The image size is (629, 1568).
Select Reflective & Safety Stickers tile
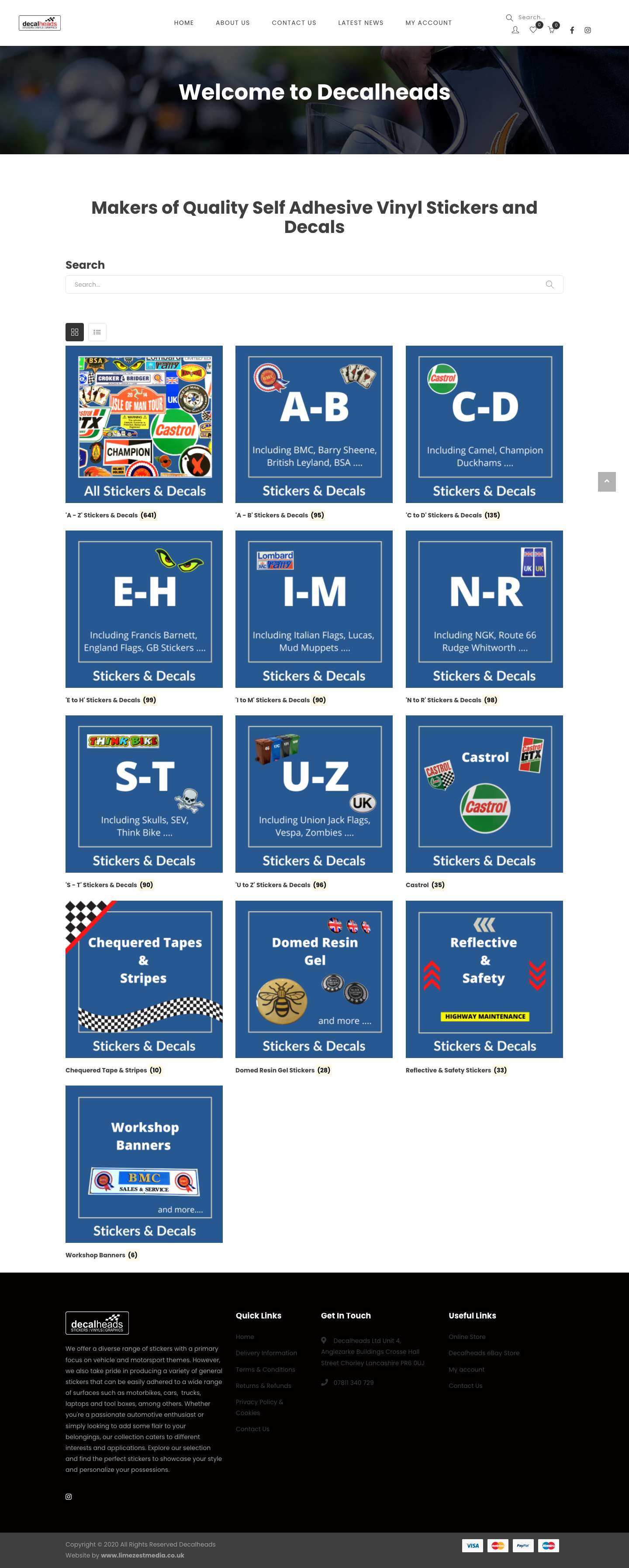point(484,979)
